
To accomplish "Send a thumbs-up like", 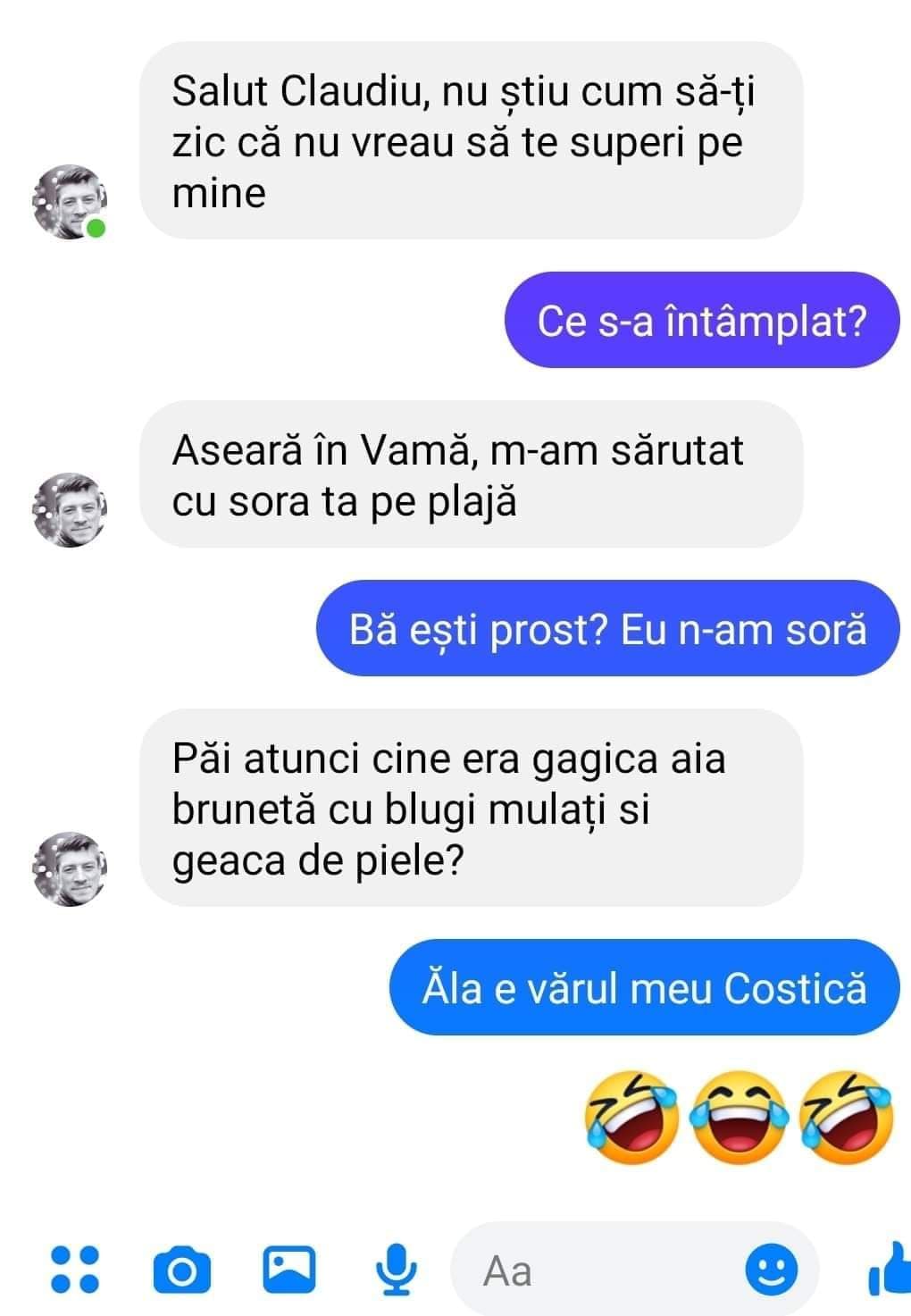I will (x=890, y=1270).
